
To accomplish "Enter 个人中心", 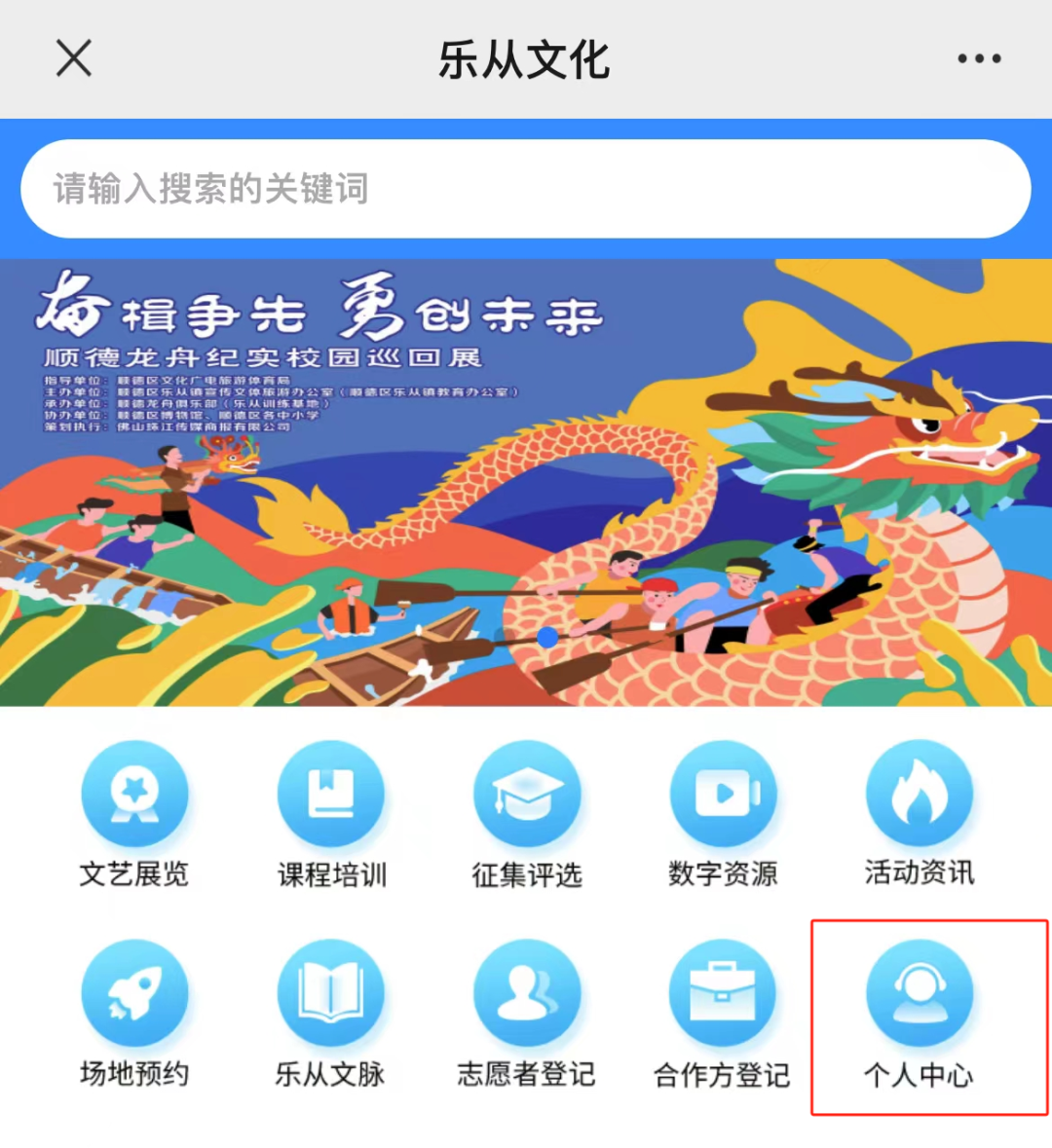I will [x=920, y=1015].
